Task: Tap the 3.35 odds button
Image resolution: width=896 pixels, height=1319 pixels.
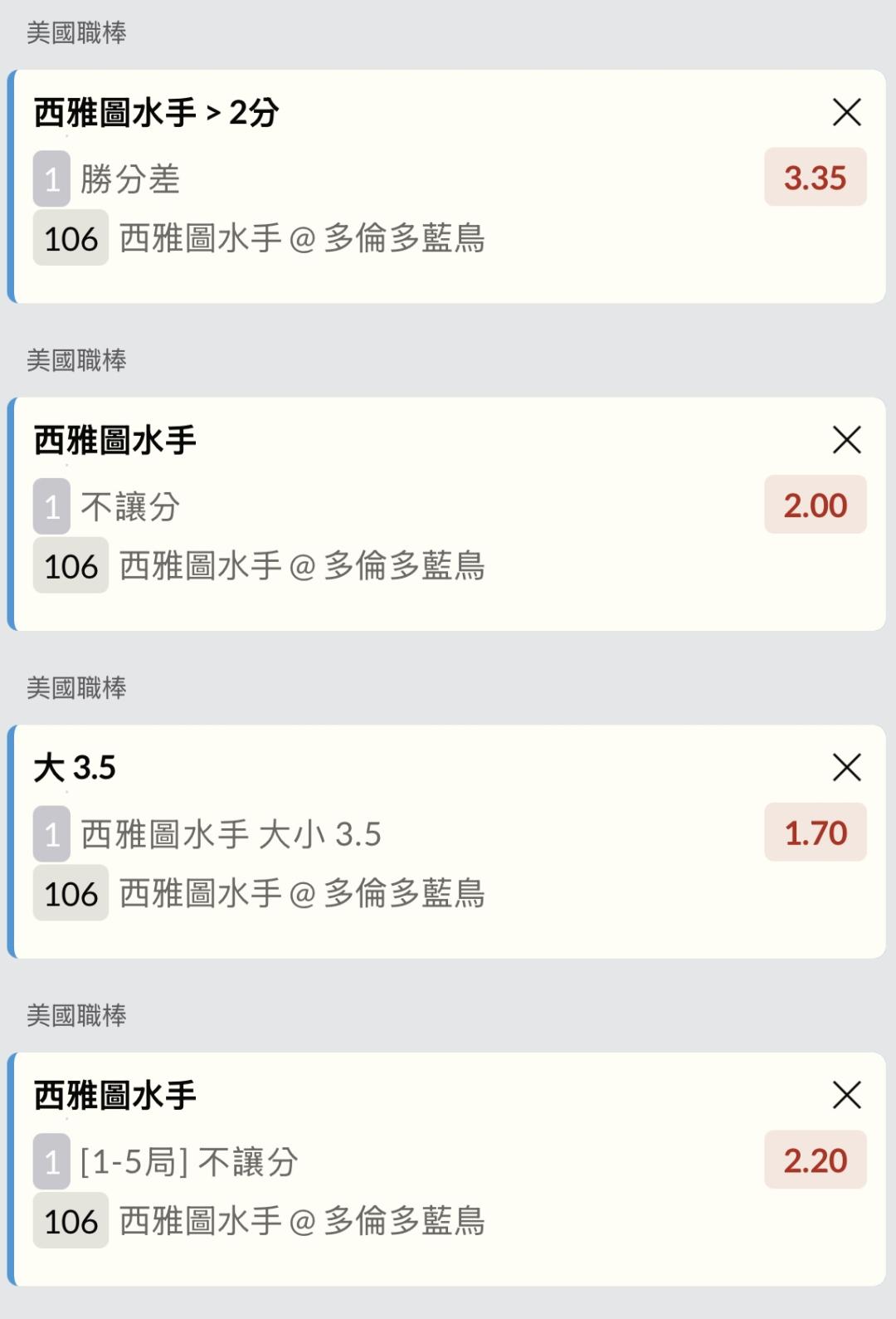Action: (x=815, y=178)
